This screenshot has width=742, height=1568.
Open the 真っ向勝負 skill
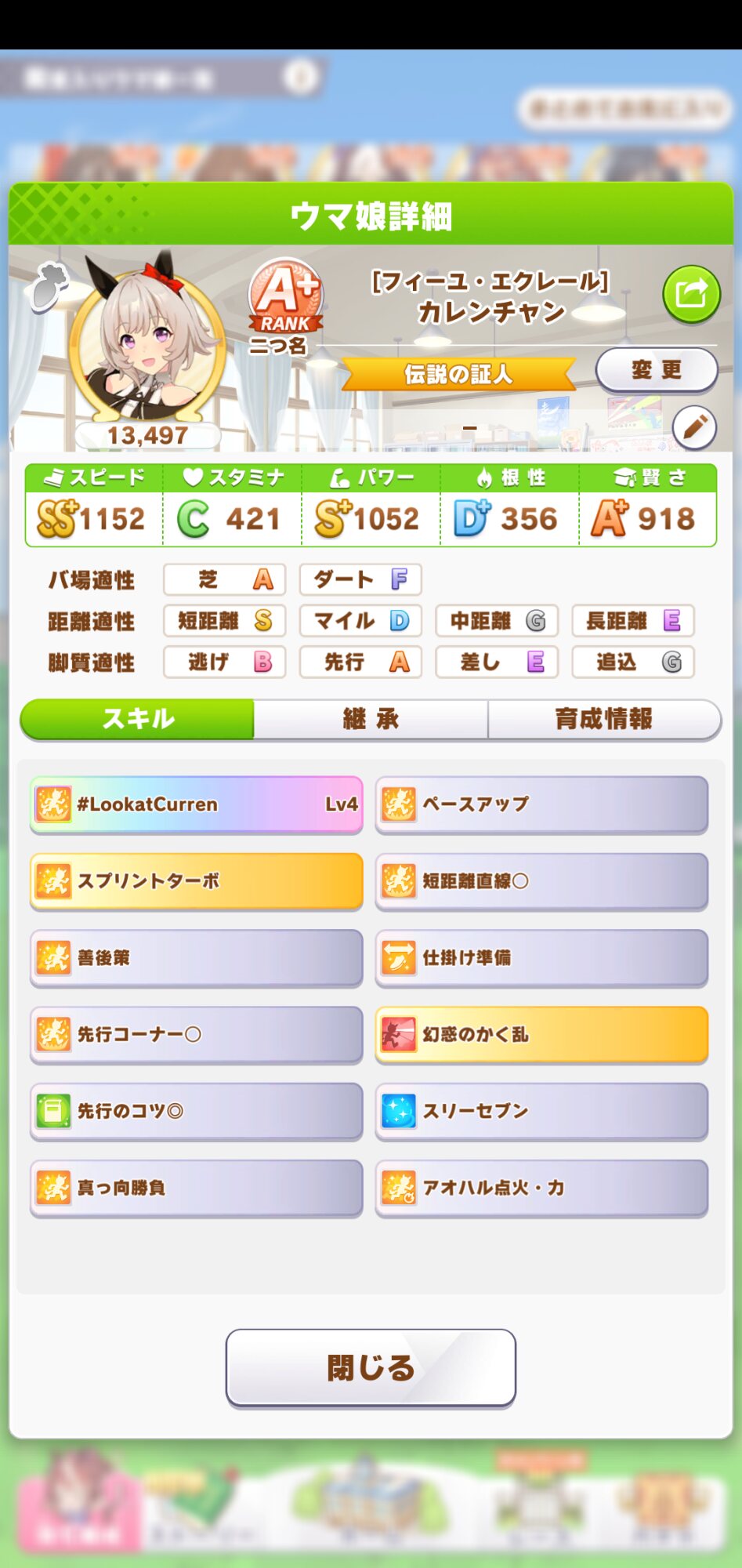pyautogui.click(x=197, y=1188)
